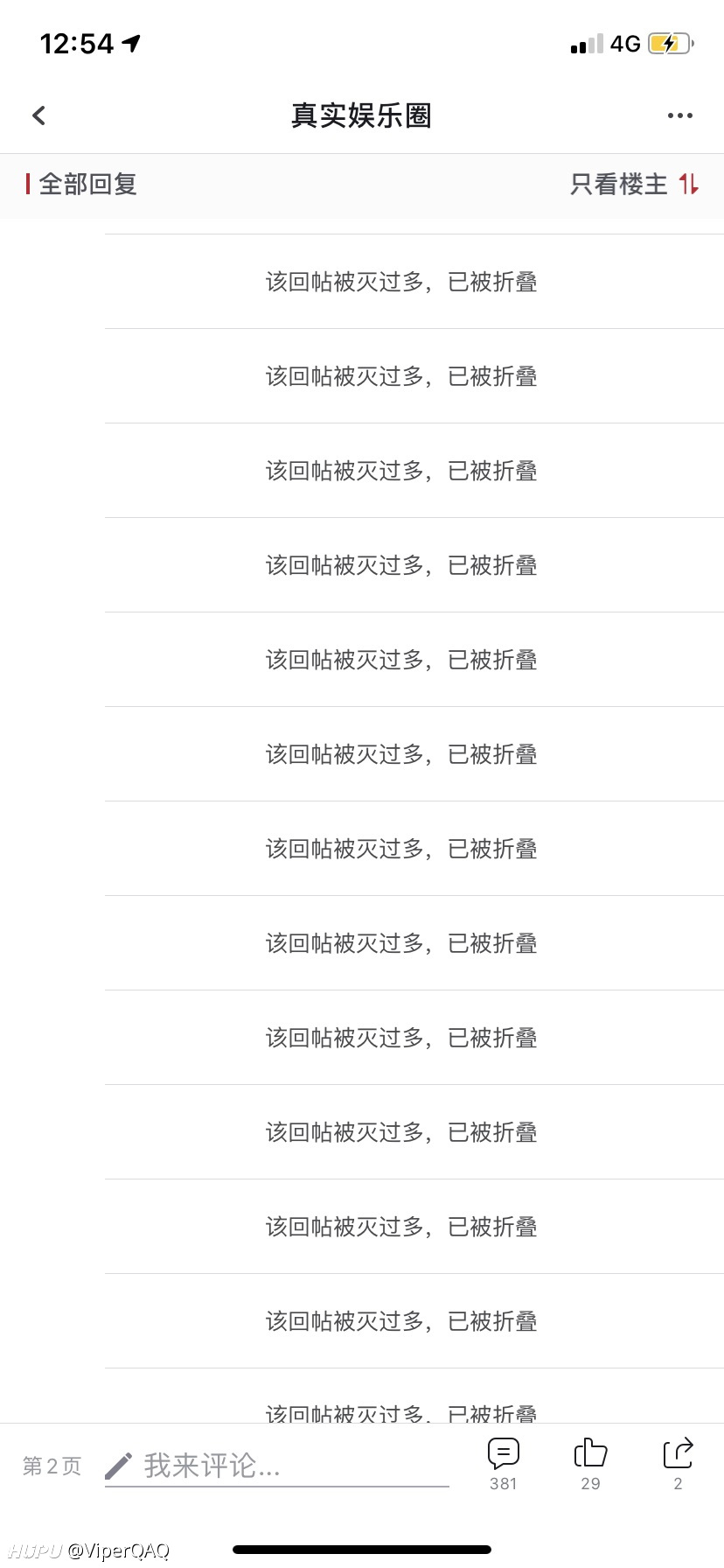This screenshot has height=1568, width=724.
Task: Like the post with thumbs-up icon
Action: click(590, 1465)
